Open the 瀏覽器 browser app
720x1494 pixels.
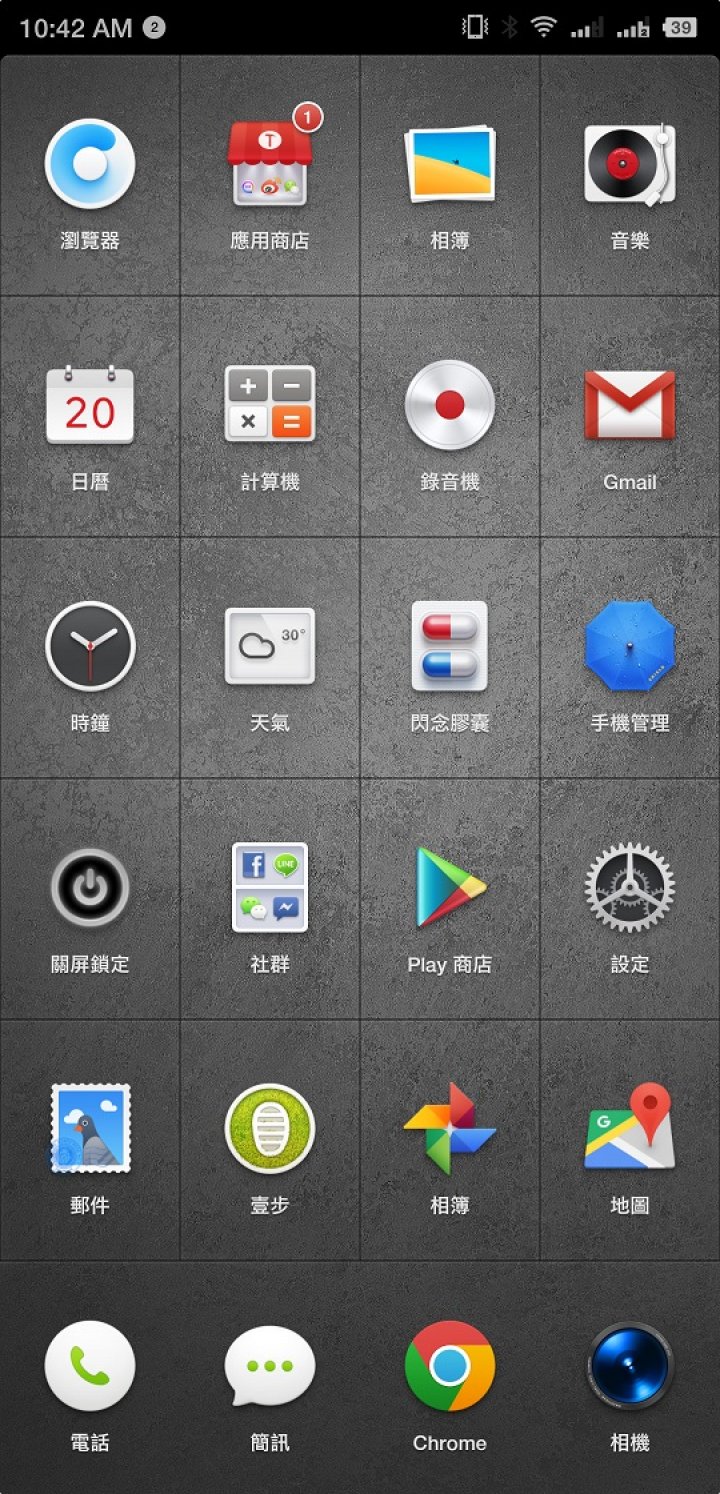(90, 164)
